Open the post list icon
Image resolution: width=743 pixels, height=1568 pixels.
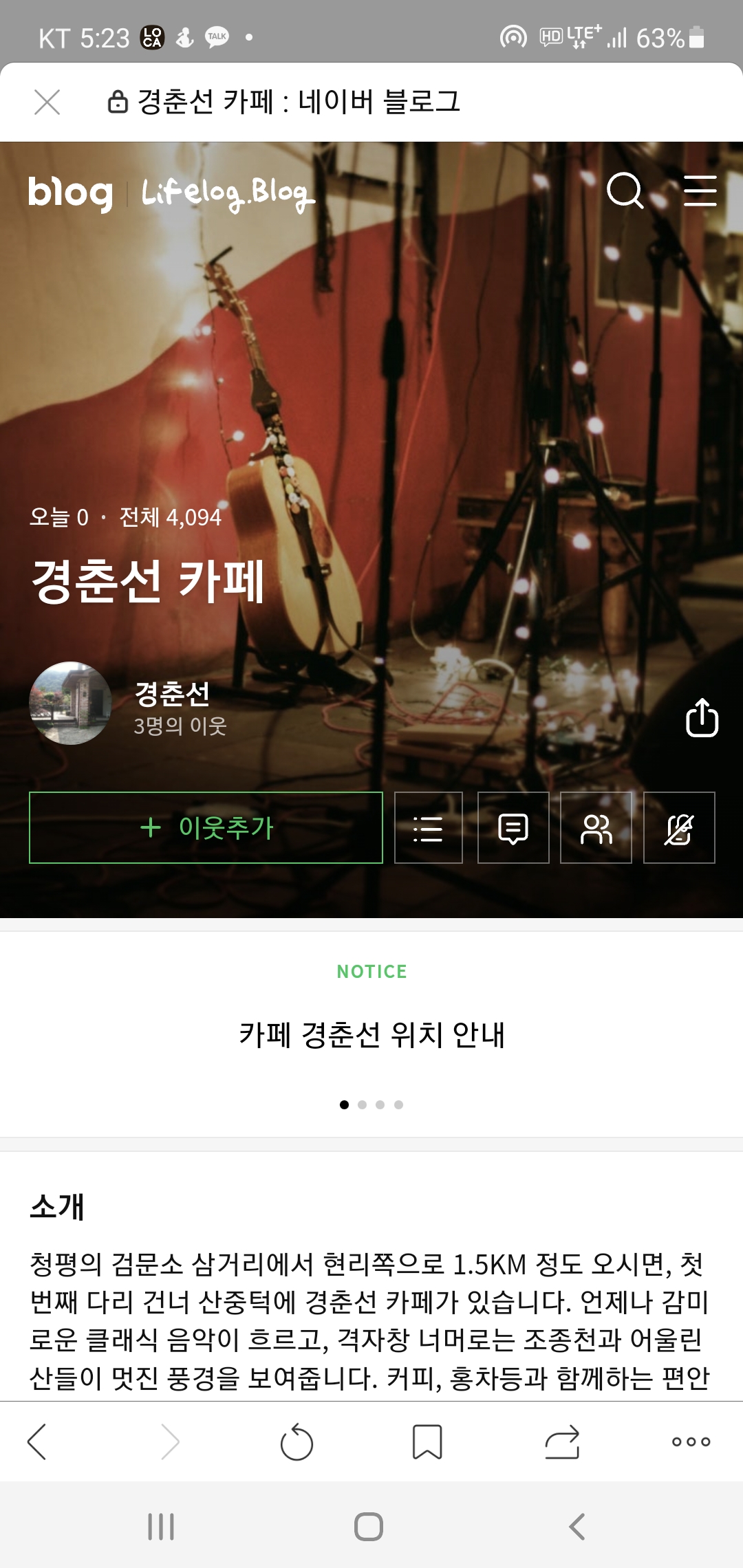(428, 828)
